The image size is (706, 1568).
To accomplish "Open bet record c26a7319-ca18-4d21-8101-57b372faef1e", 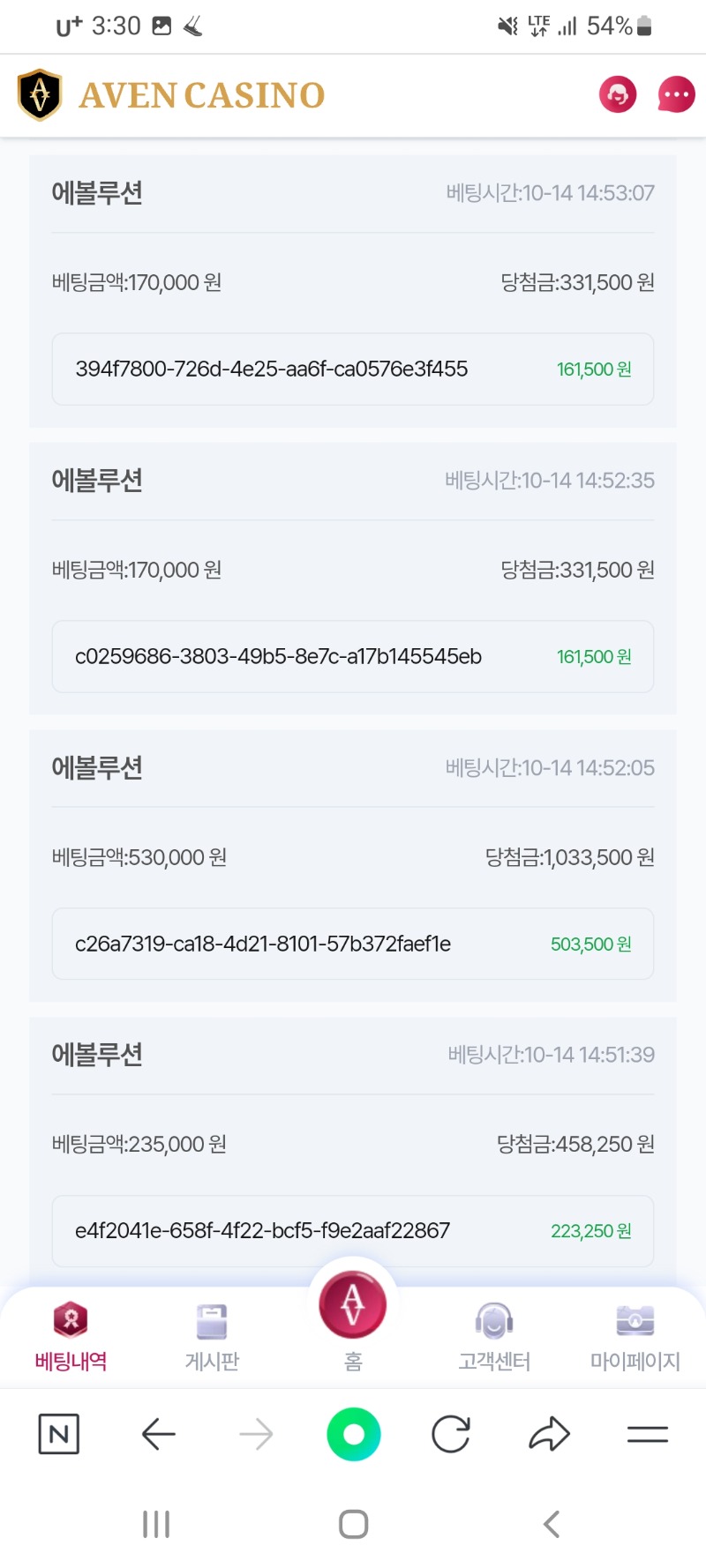I will (x=353, y=944).
